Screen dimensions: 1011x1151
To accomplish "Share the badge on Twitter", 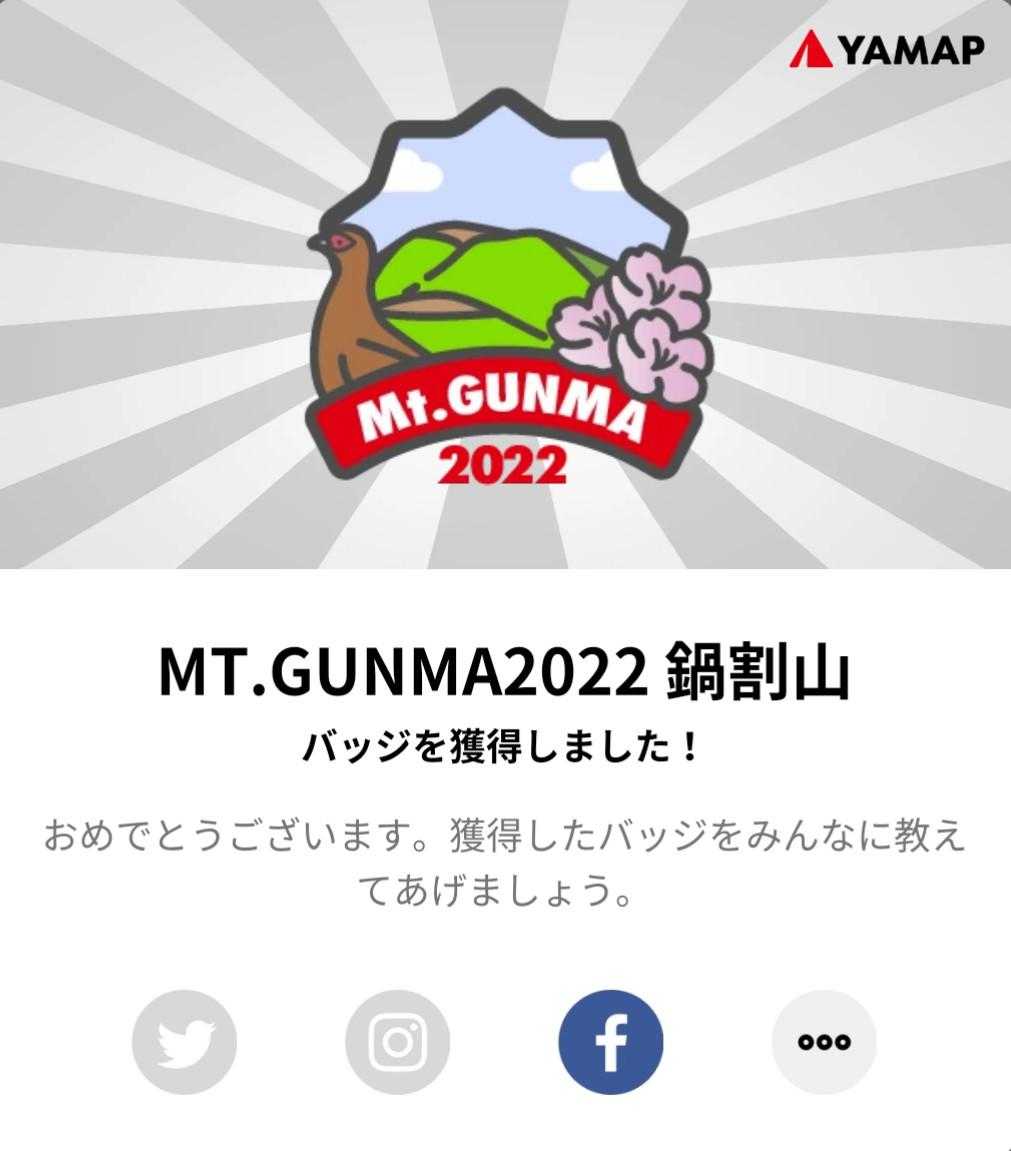I will 184,1042.
